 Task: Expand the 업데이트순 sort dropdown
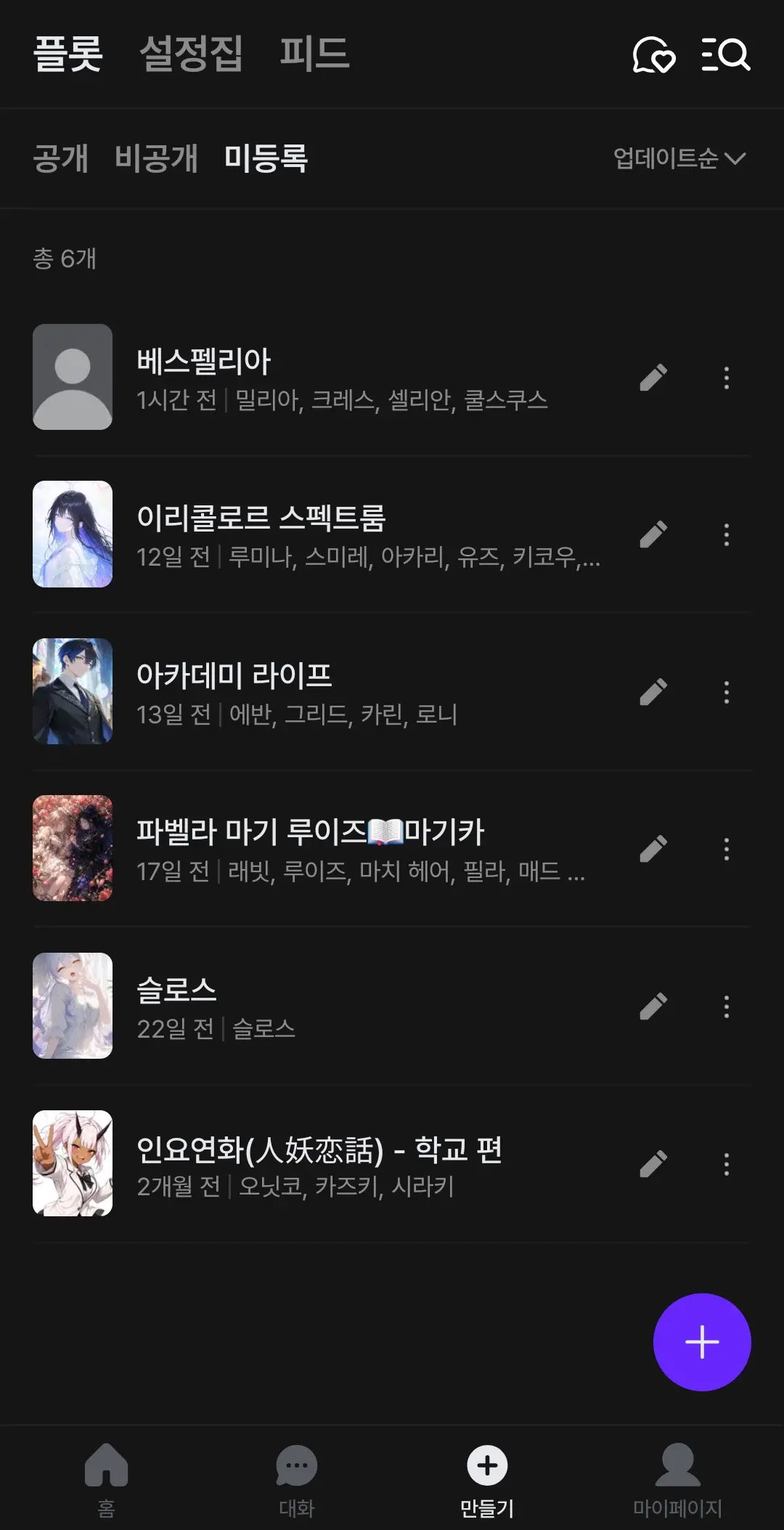pyautogui.click(x=679, y=158)
